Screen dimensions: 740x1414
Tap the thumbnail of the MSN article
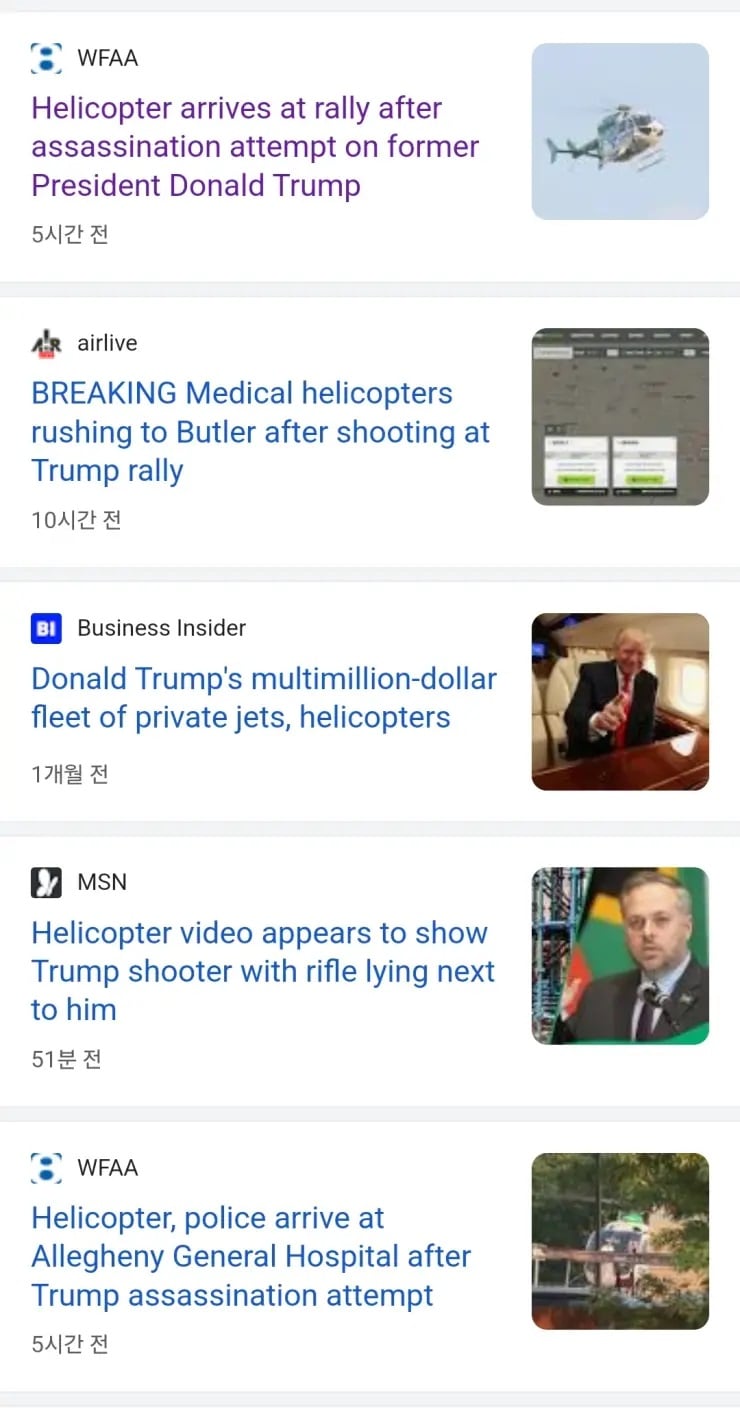(620, 955)
